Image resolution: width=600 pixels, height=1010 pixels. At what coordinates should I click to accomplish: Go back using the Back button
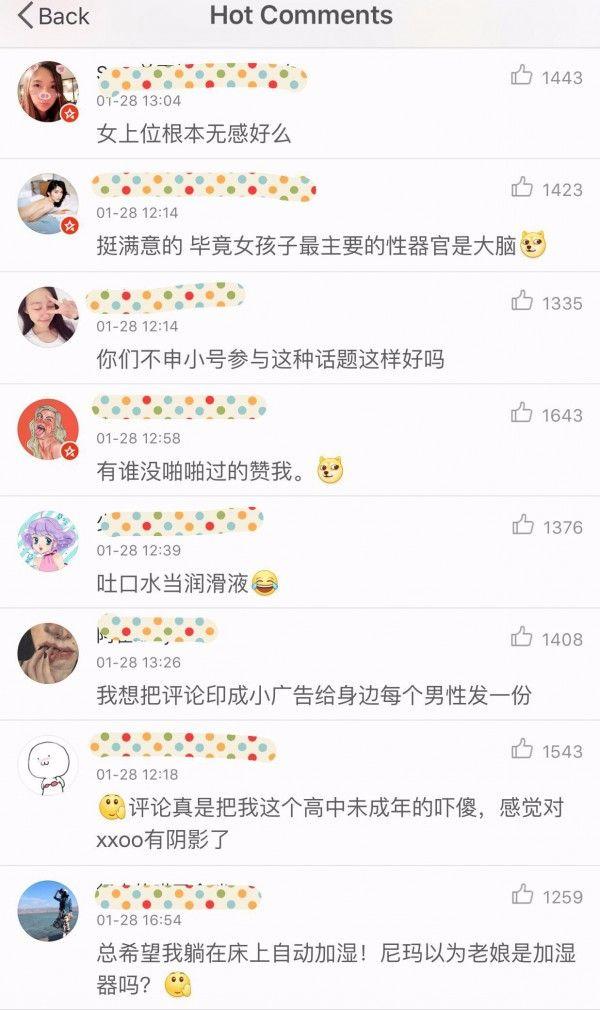[53, 15]
